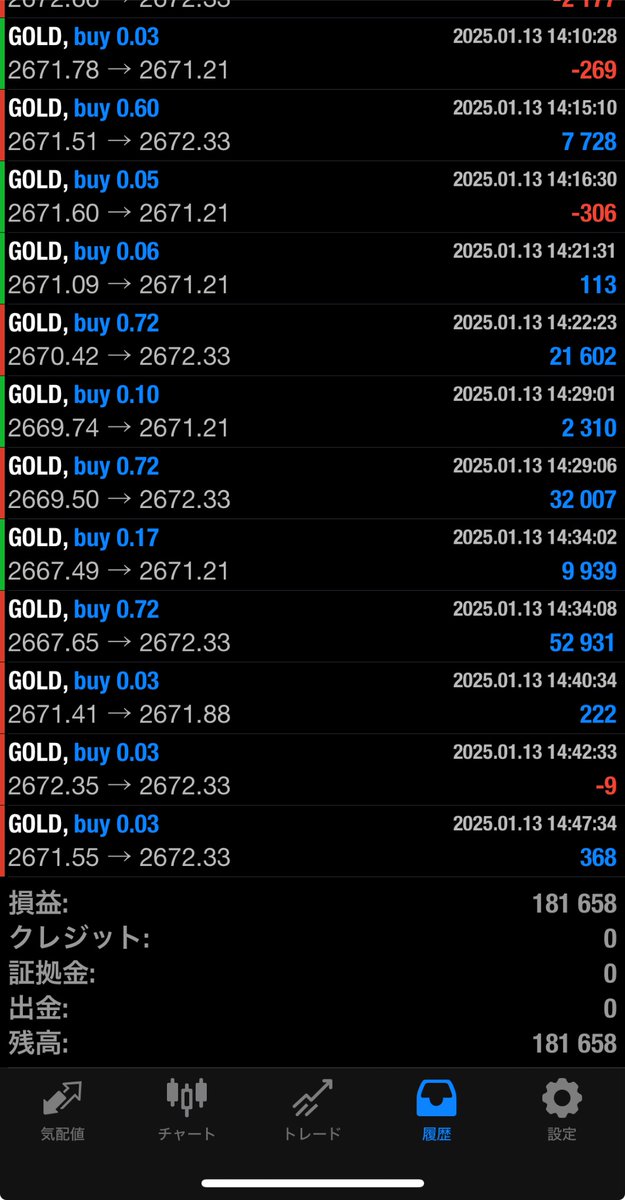
Task: Expand the GOLD trade at 14:40:34
Action: [312, 698]
